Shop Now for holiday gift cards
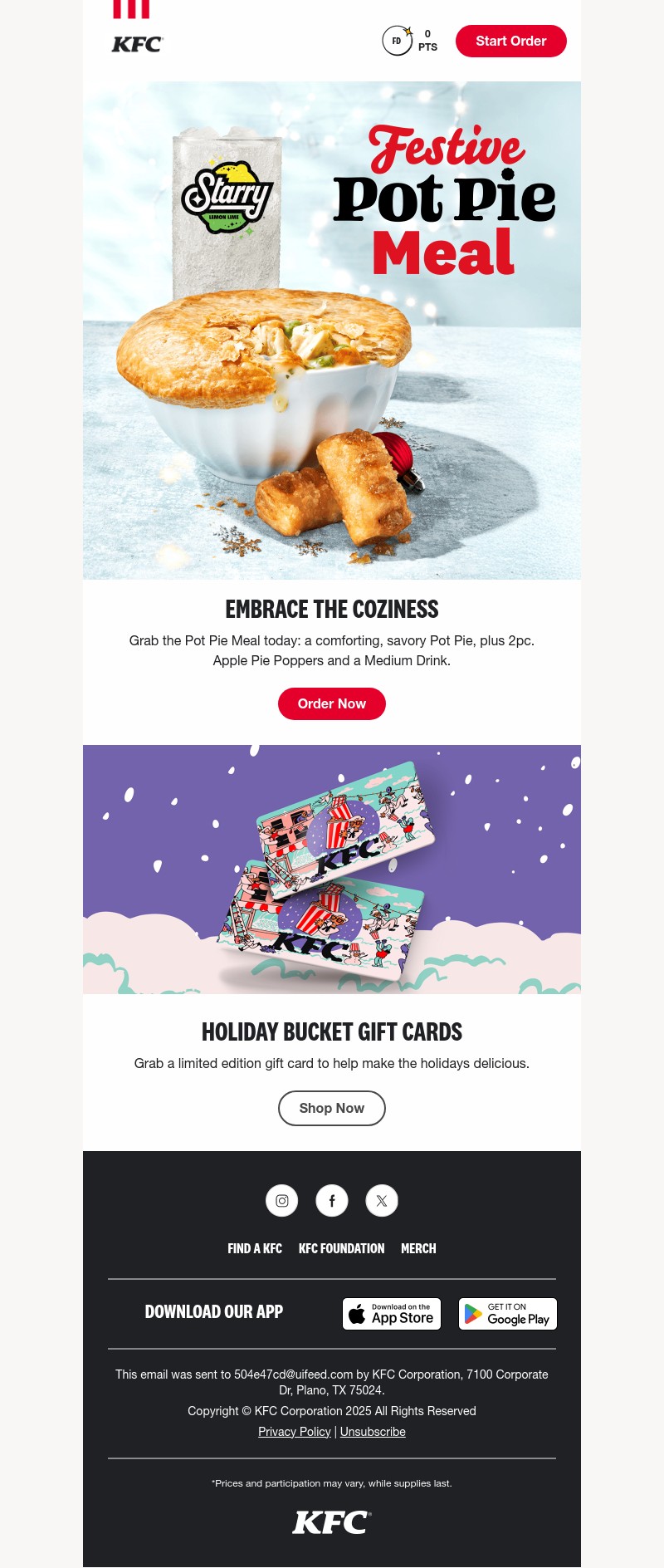 click(332, 1108)
